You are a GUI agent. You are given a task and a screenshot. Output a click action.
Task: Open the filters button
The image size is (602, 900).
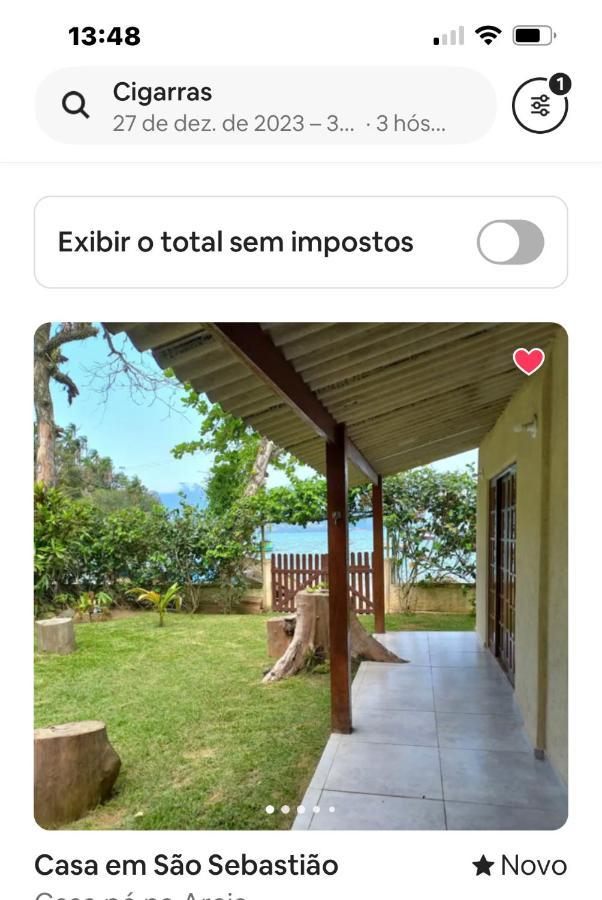point(540,106)
